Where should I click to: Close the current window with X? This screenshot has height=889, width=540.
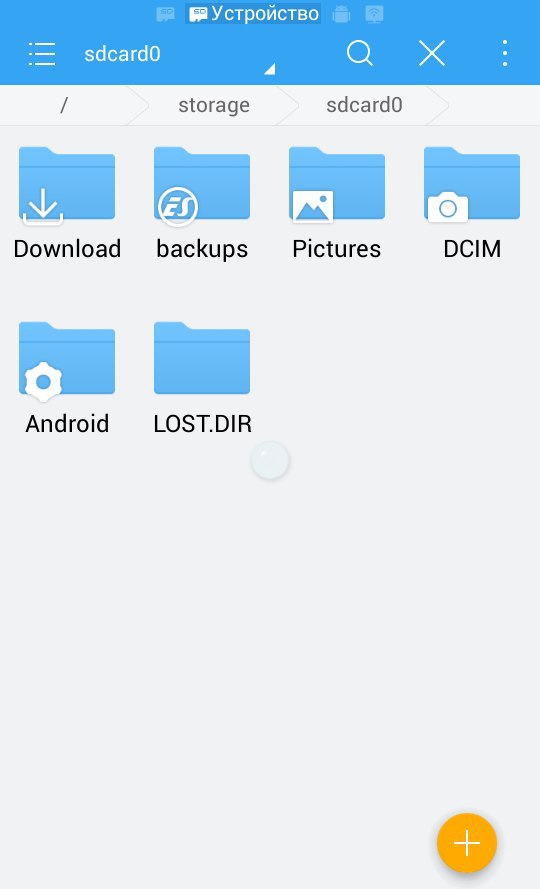point(432,54)
